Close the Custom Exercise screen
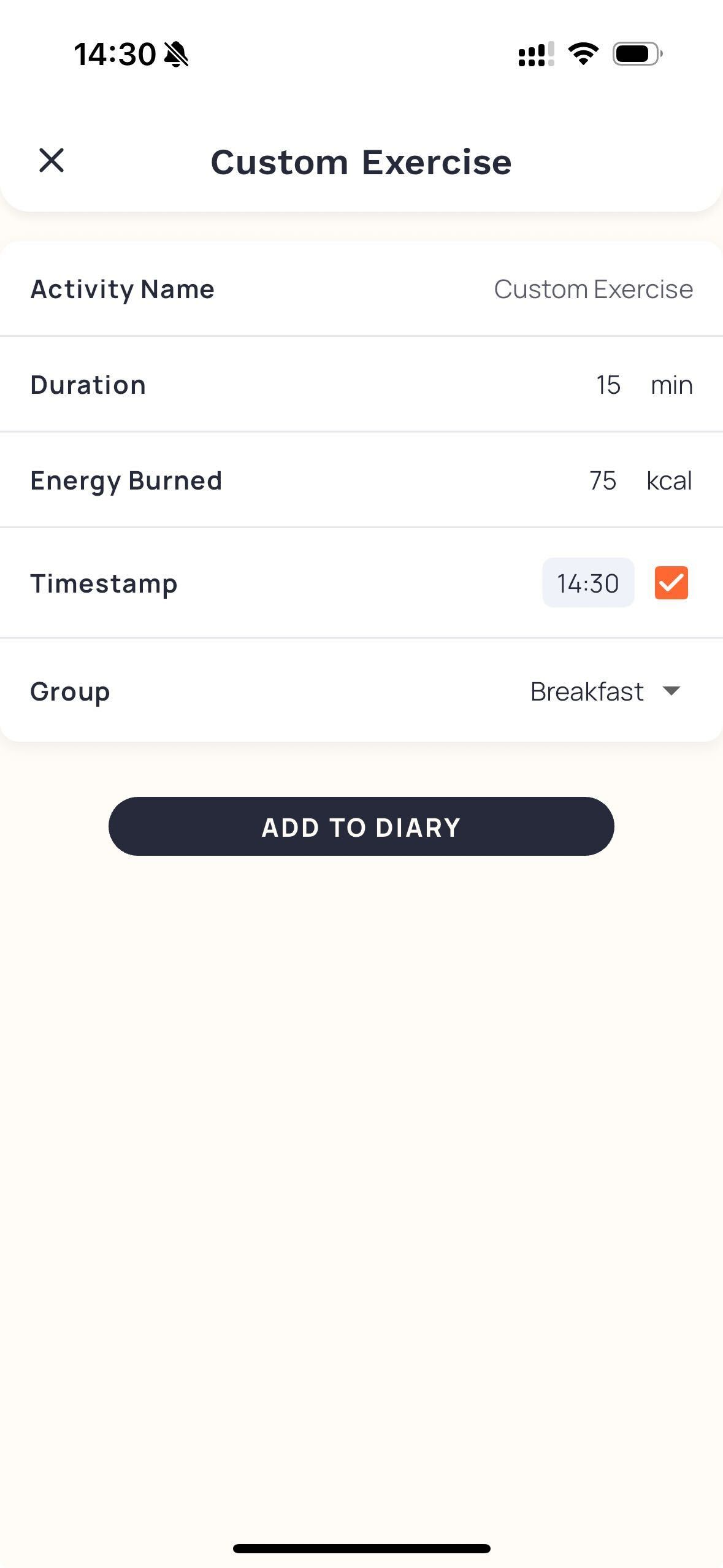Viewport: 723px width, 1568px height. point(52,161)
